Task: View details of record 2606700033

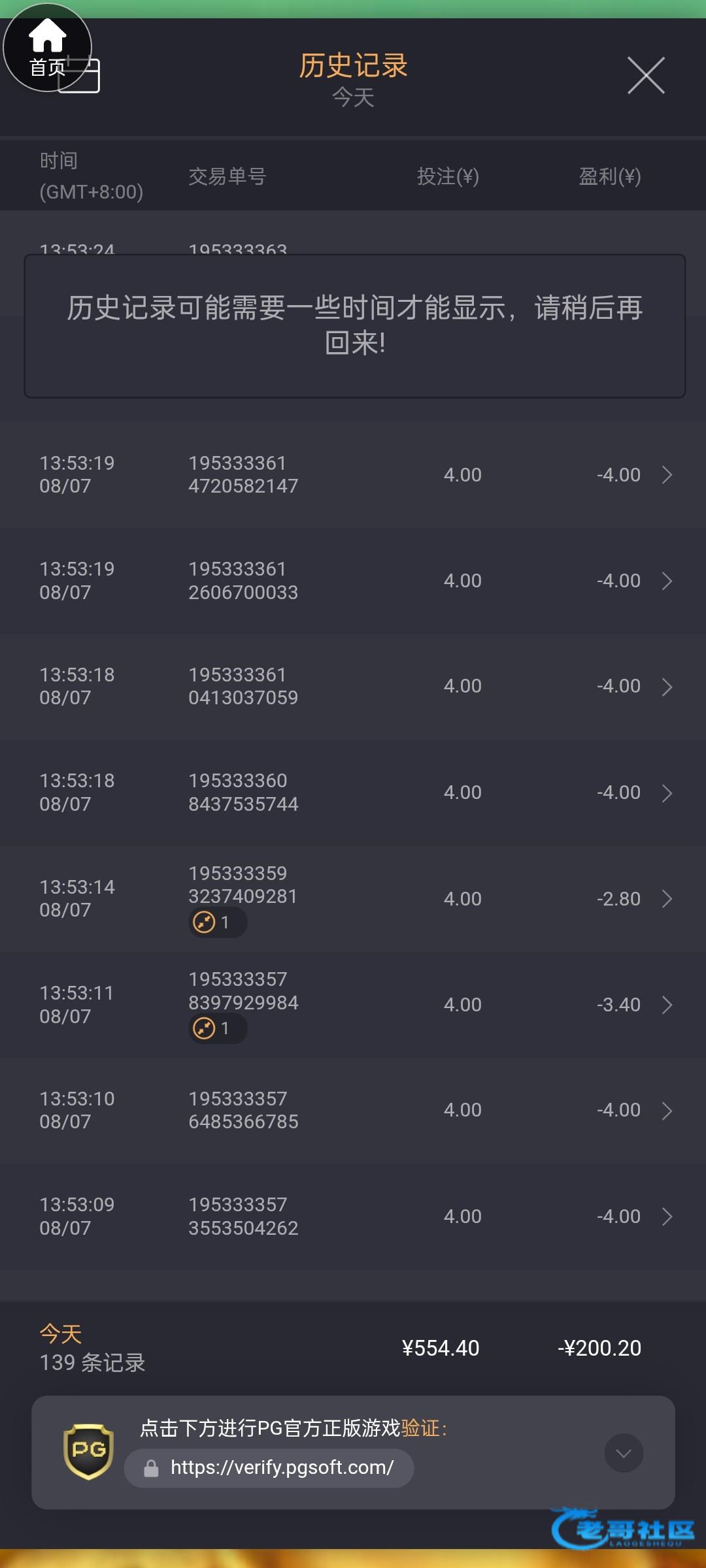Action: (353, 581)
